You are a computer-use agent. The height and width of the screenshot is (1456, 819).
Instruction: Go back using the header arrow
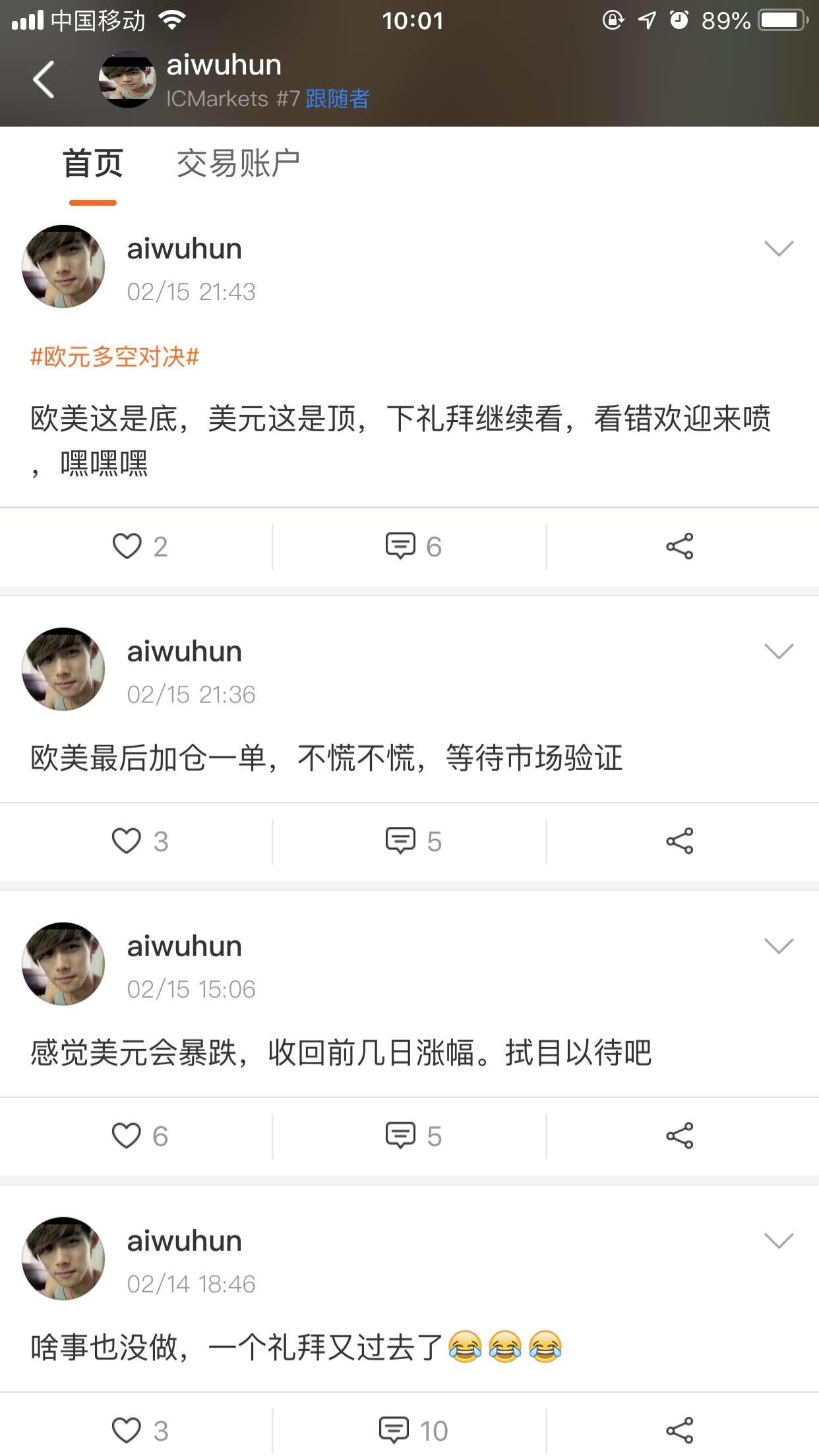point(44,80)
